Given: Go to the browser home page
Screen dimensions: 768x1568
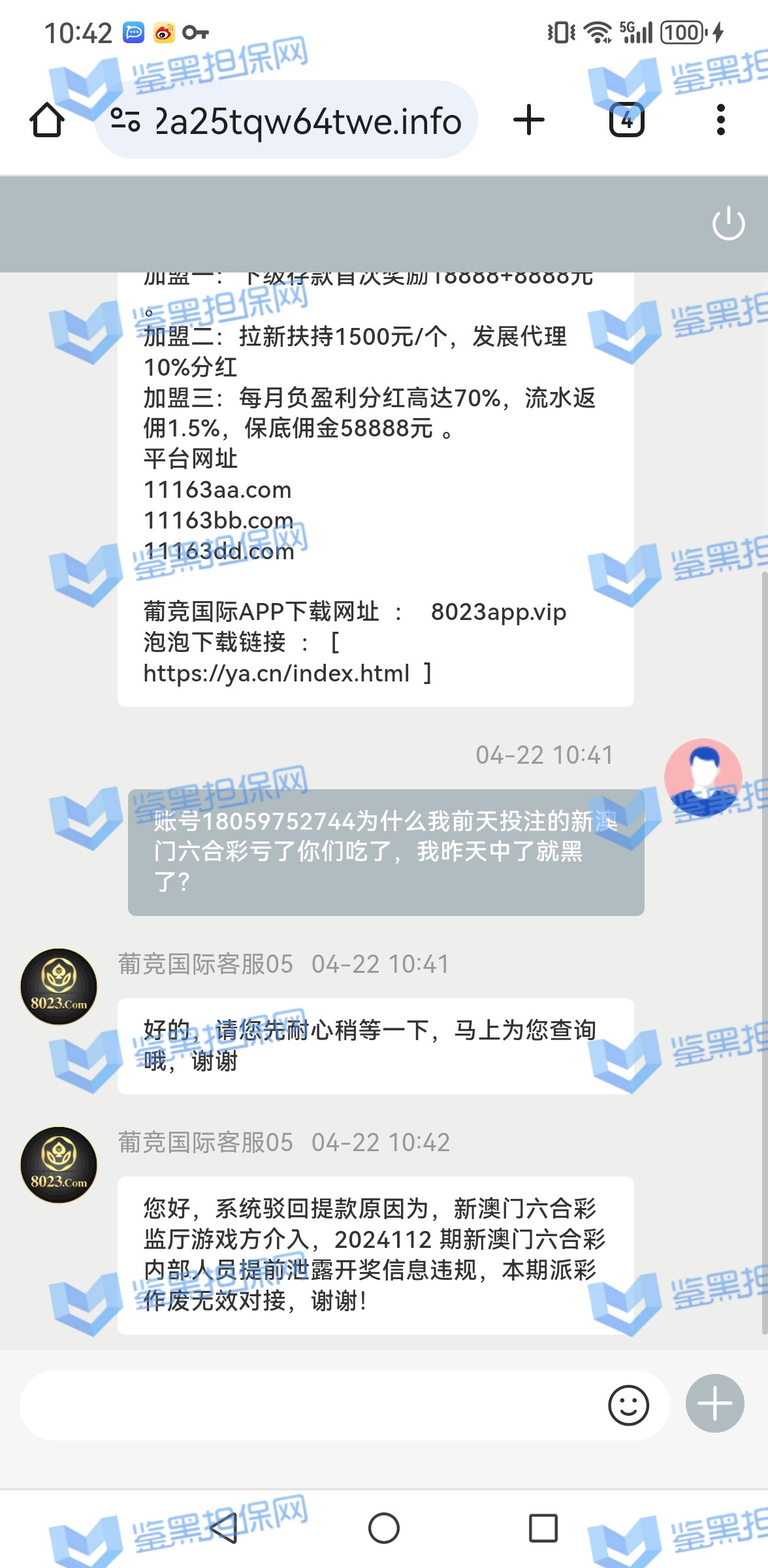Looking at the screenshot, I should (47, 120).
